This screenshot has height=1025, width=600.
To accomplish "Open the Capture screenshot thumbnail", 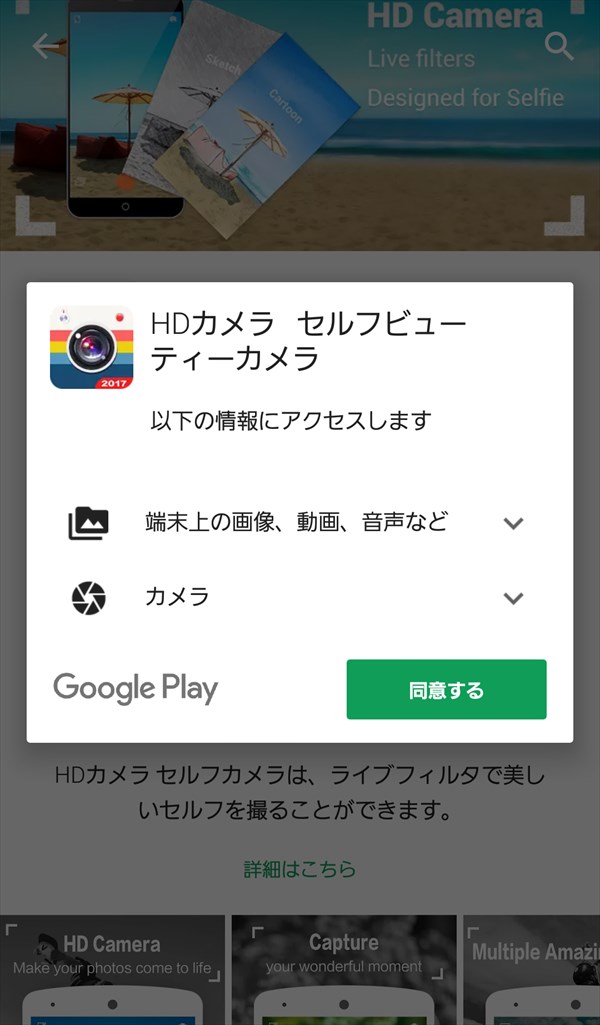I will point(343,970).
